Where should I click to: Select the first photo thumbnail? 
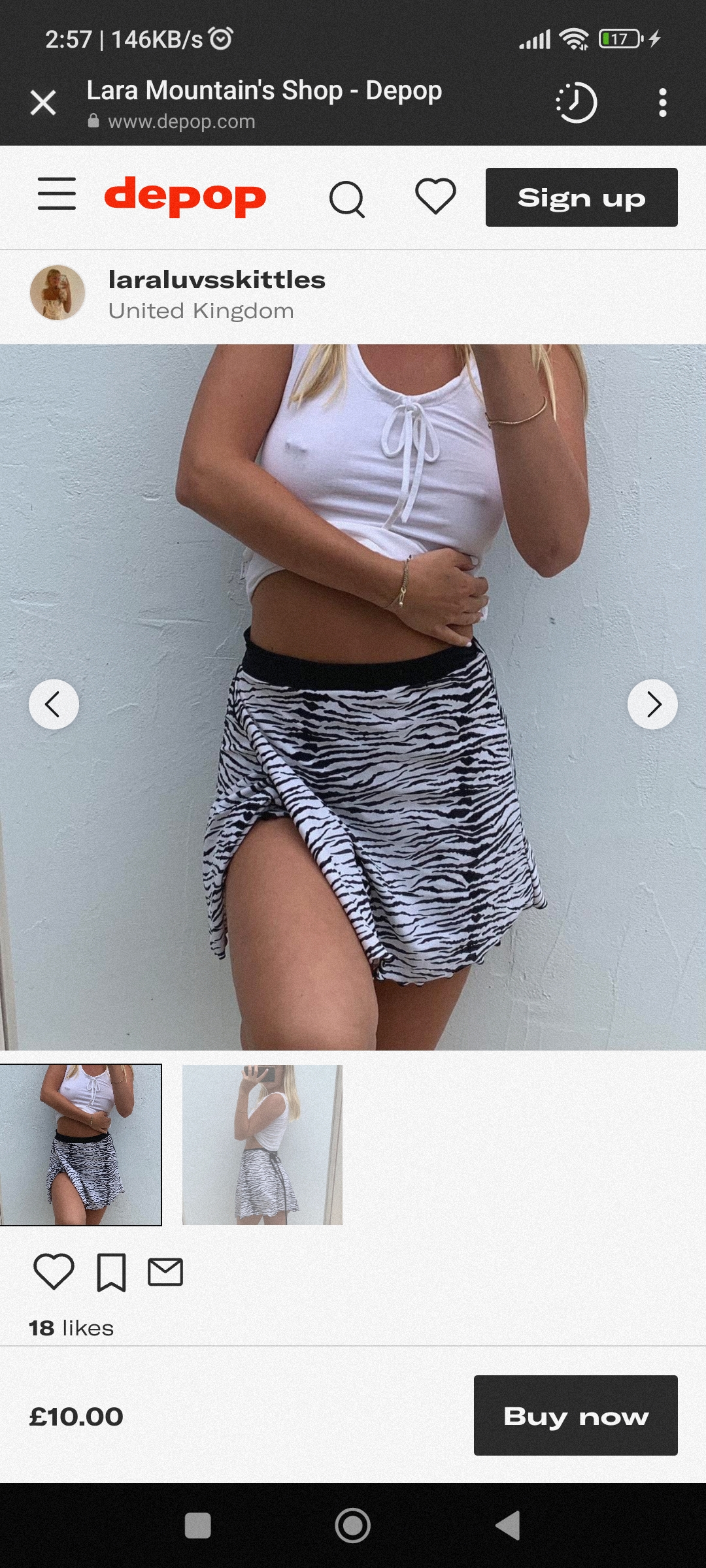80,1145
